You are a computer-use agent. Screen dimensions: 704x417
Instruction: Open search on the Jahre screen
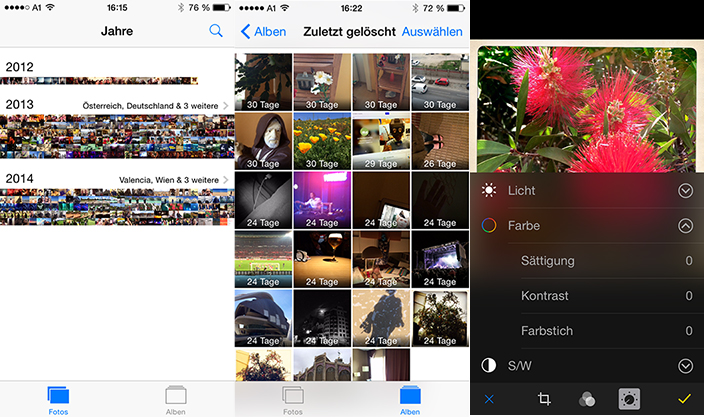(215, 32)
